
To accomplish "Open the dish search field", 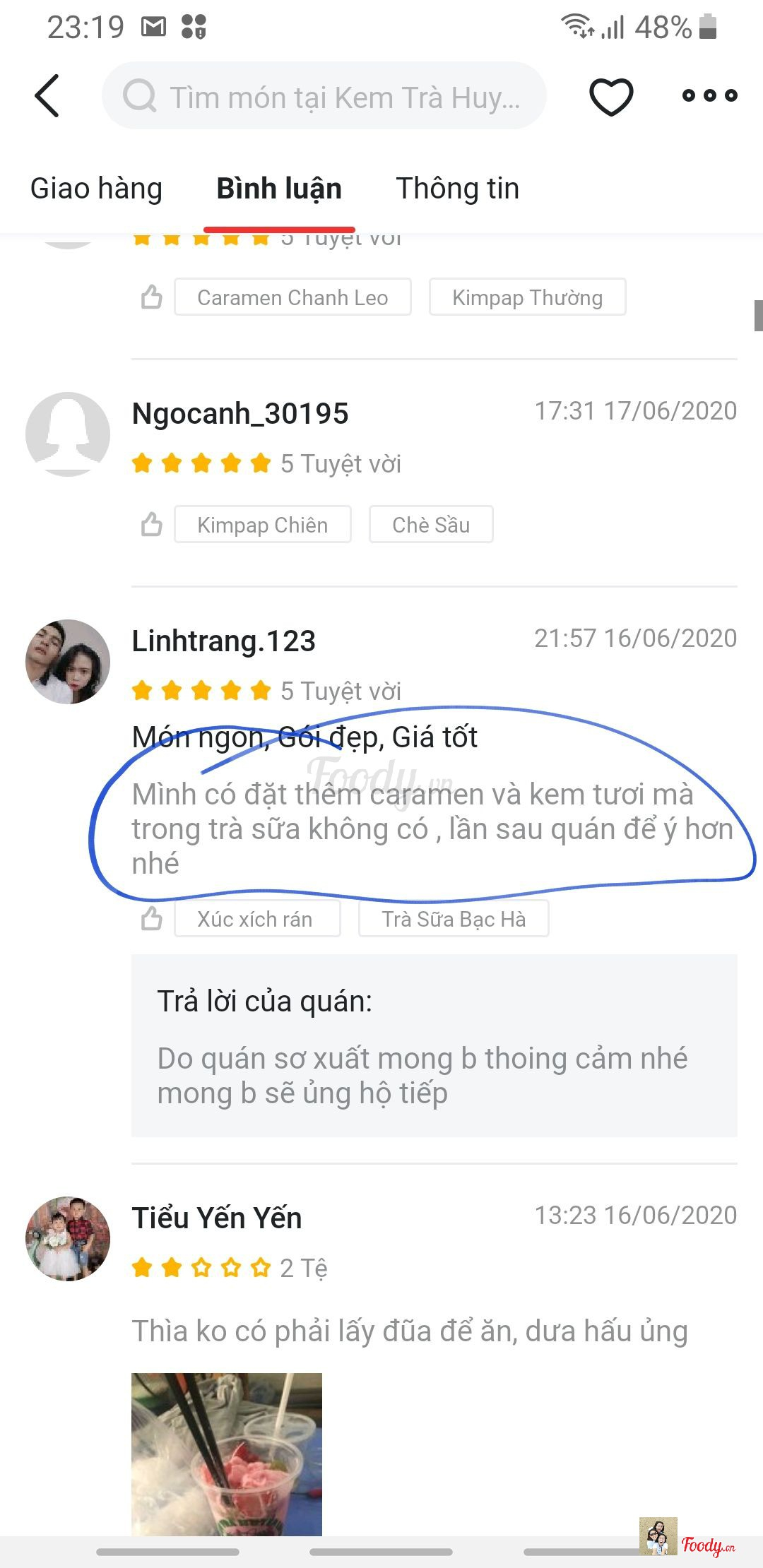I will [324, 96].
